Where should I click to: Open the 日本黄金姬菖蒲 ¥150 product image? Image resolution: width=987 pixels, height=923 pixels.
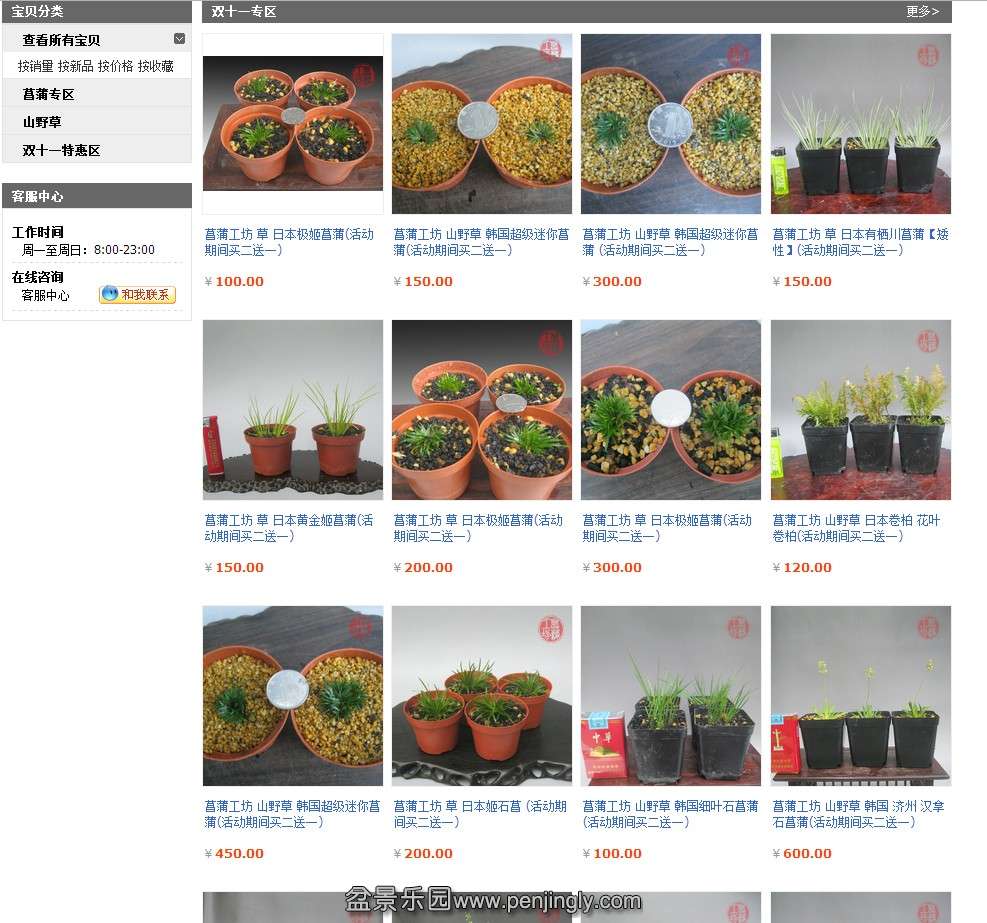click(x=292, y=410)
